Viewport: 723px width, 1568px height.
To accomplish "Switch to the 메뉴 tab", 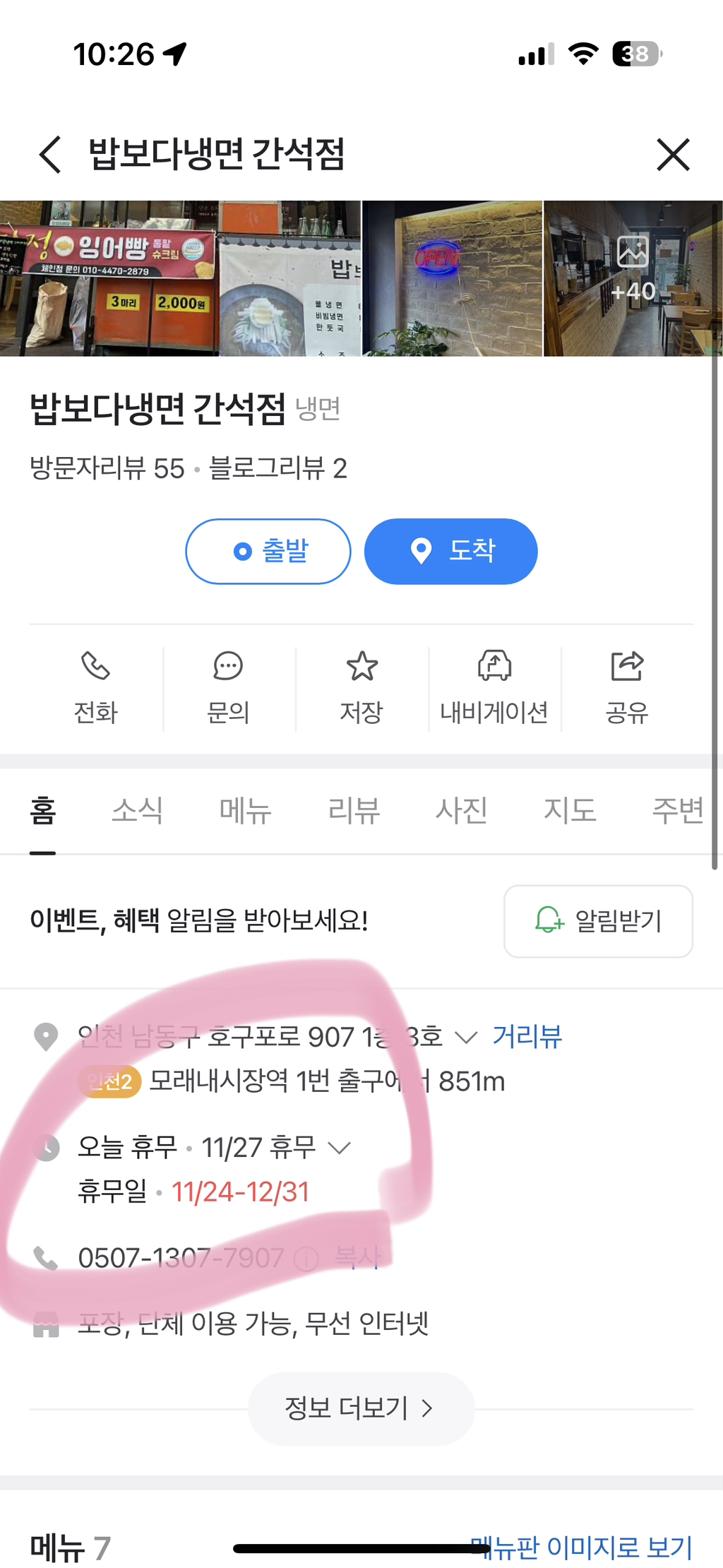I will [245, 810].
